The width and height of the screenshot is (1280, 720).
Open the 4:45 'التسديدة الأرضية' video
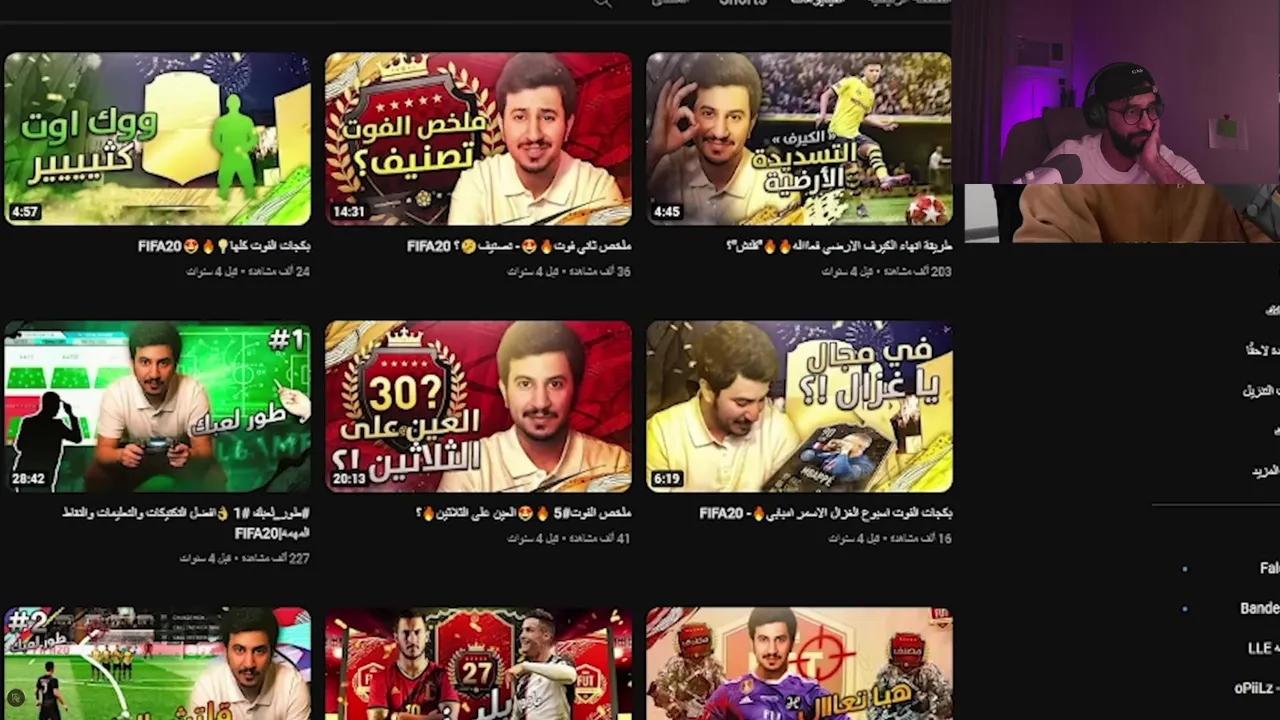click(798, 138)
